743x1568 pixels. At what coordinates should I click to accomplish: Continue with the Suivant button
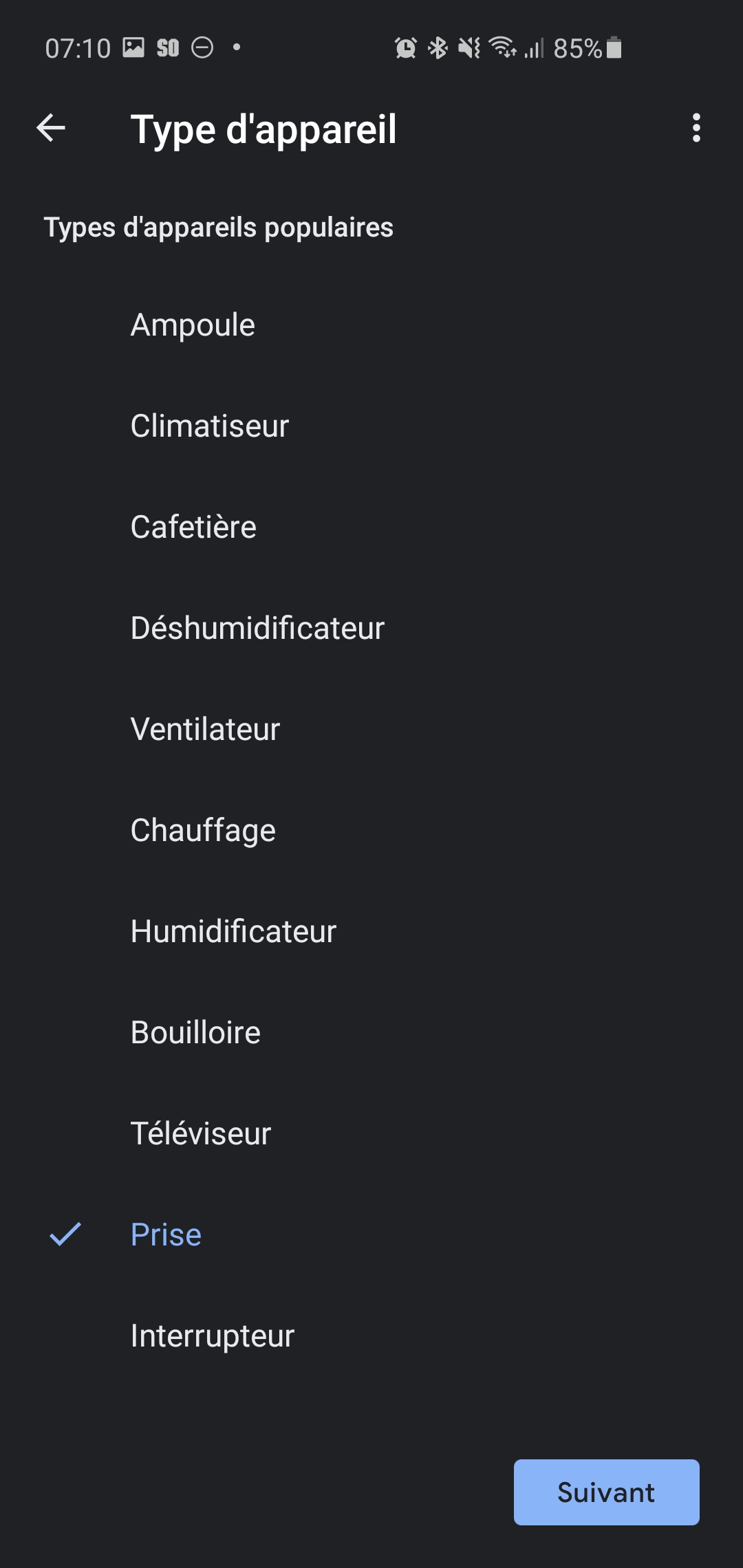point(606,1492)
